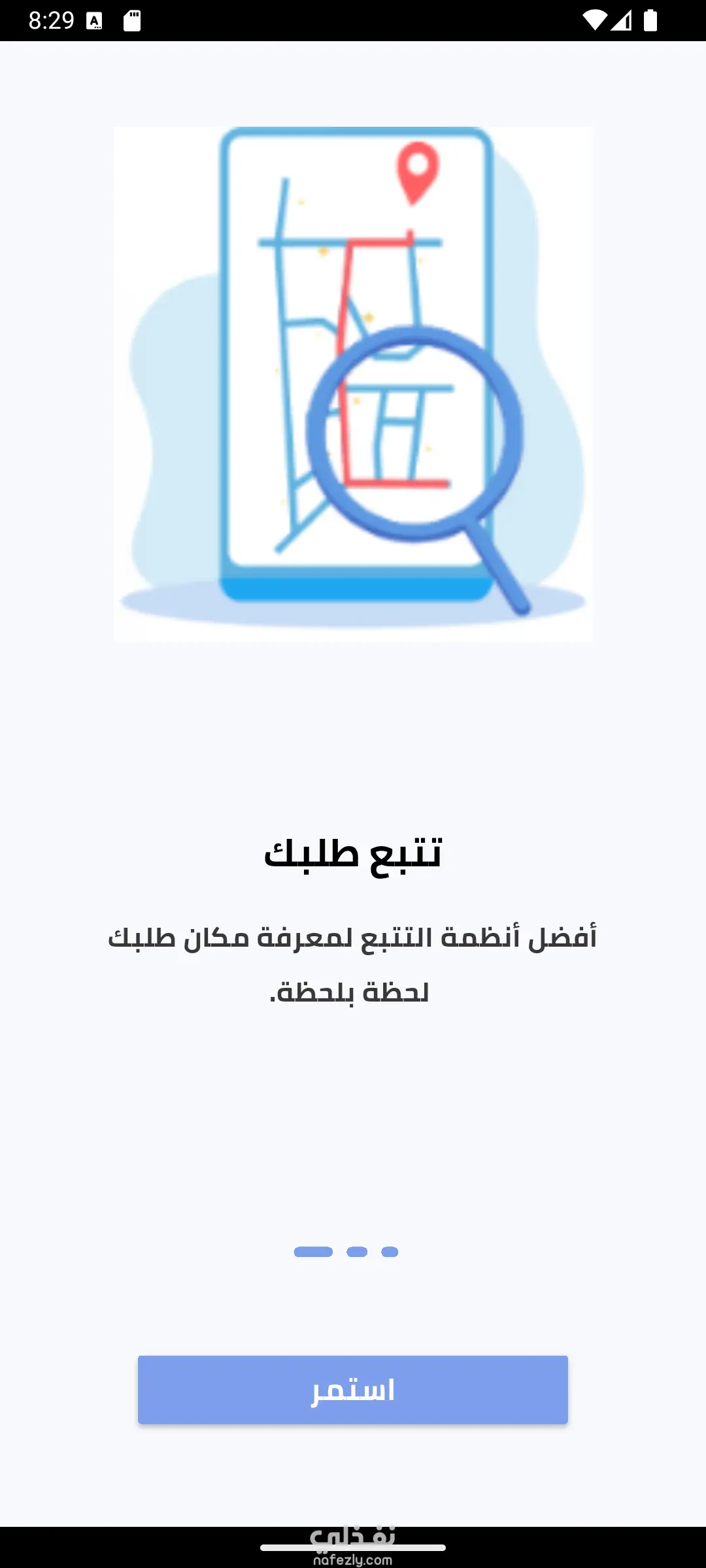The image size is (706, 1568).
Task: Select the long active page indicator dot
Action: pyautogui.click(x=313, y=1252)
